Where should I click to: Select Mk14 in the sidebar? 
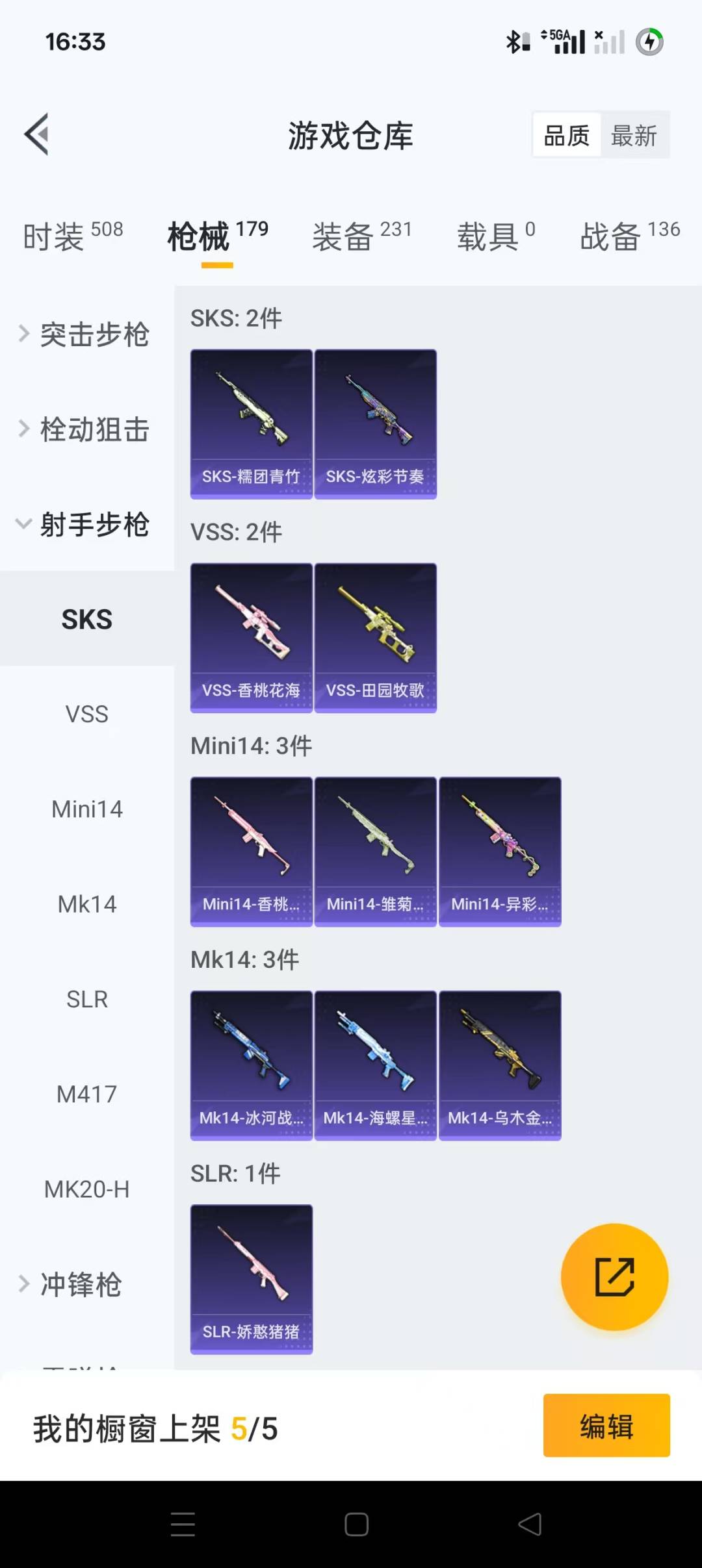[x=86, y=904]
